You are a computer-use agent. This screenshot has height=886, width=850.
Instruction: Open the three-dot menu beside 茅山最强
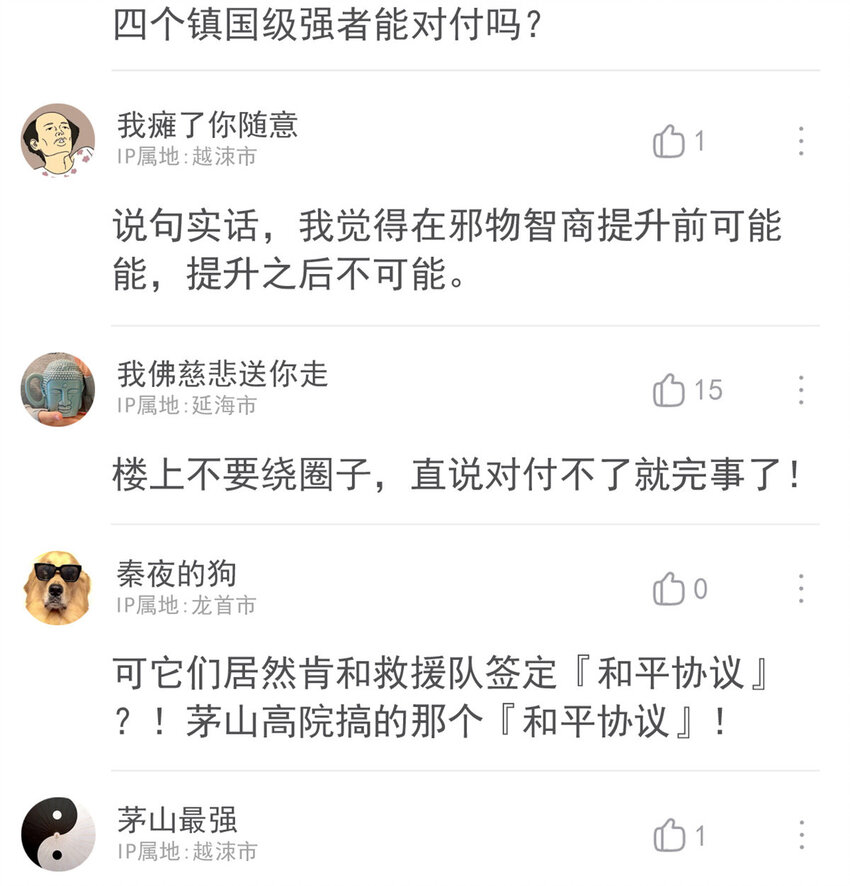[801, 835]
